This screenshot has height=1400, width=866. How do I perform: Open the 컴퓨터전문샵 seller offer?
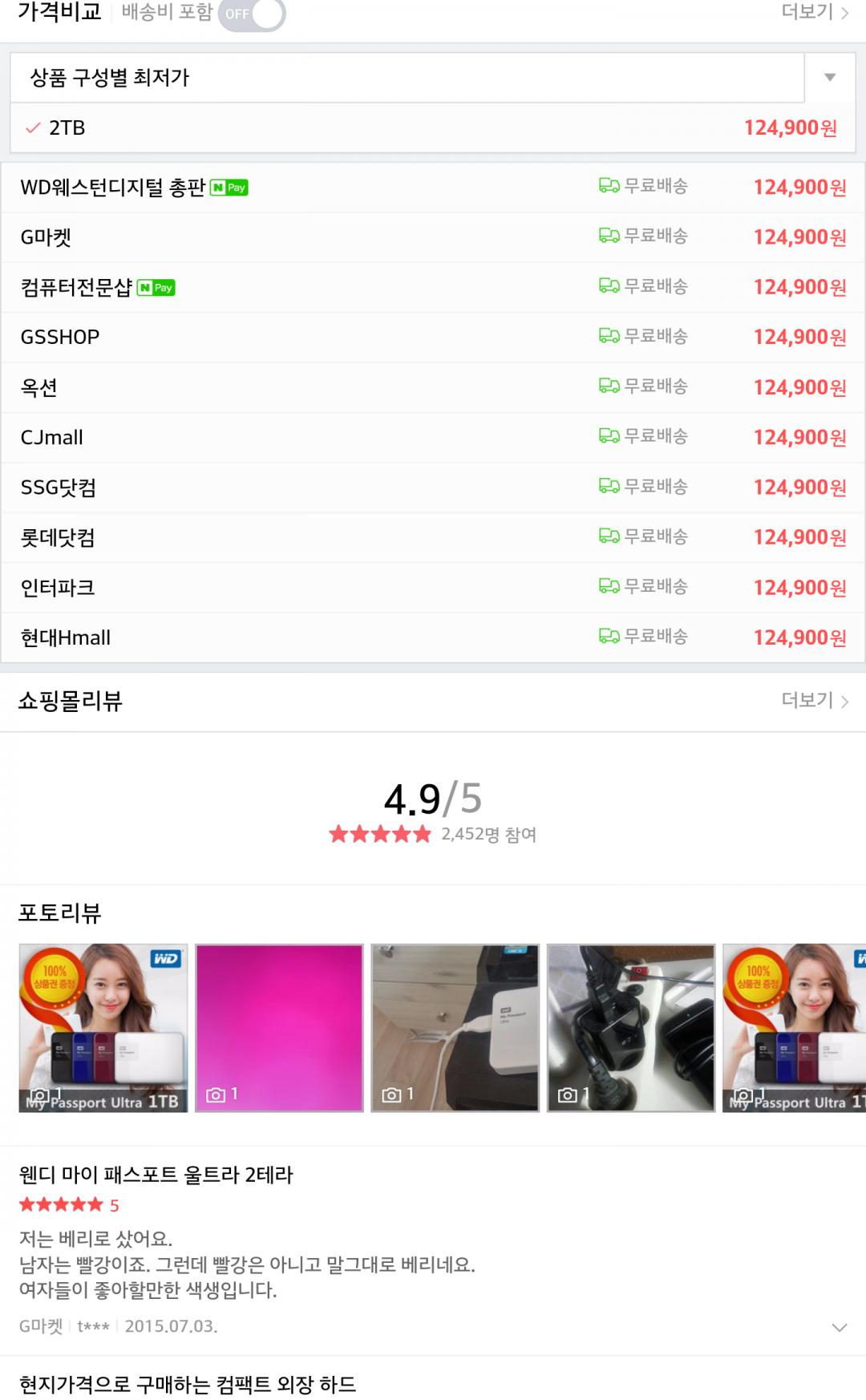click(x=433, y=287)
